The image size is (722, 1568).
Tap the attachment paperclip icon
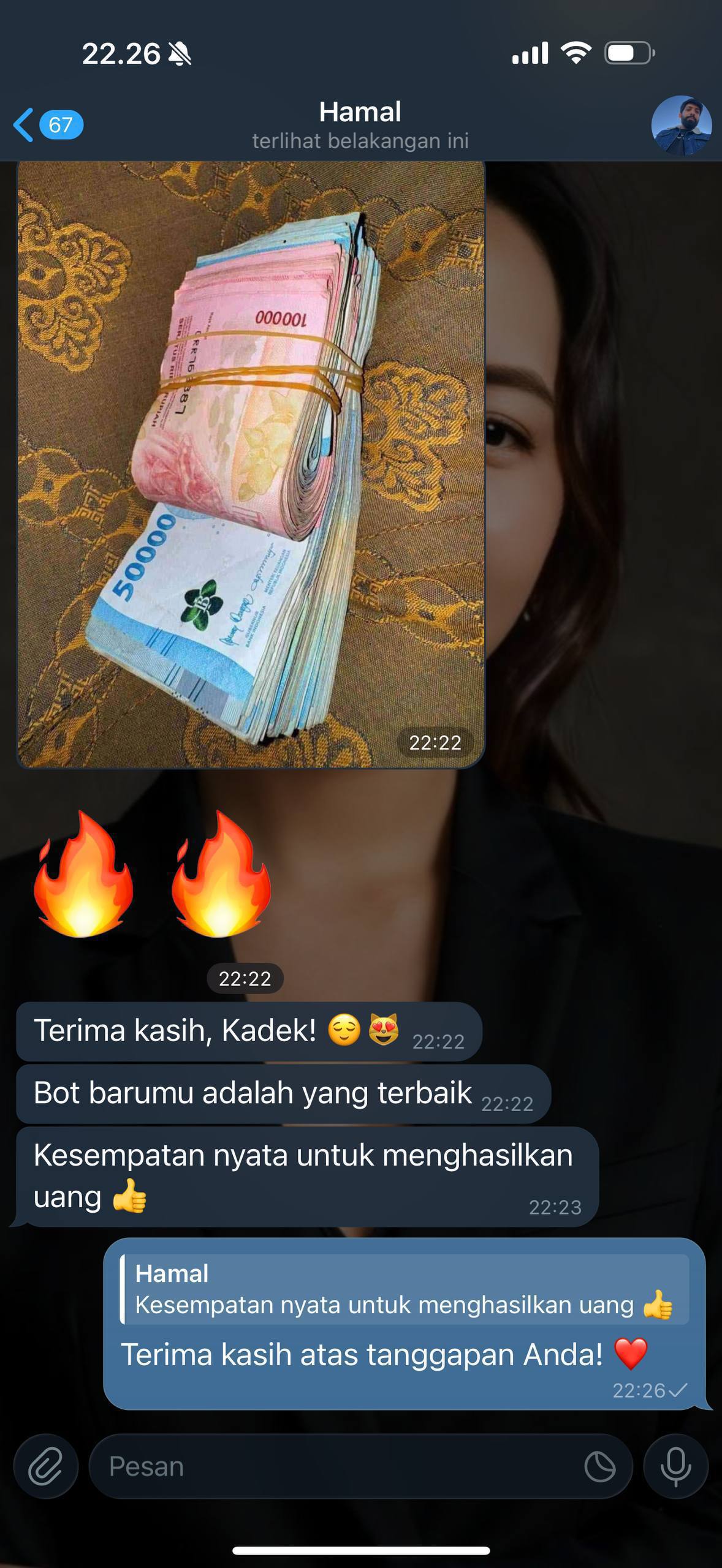tap(46, 1466)
